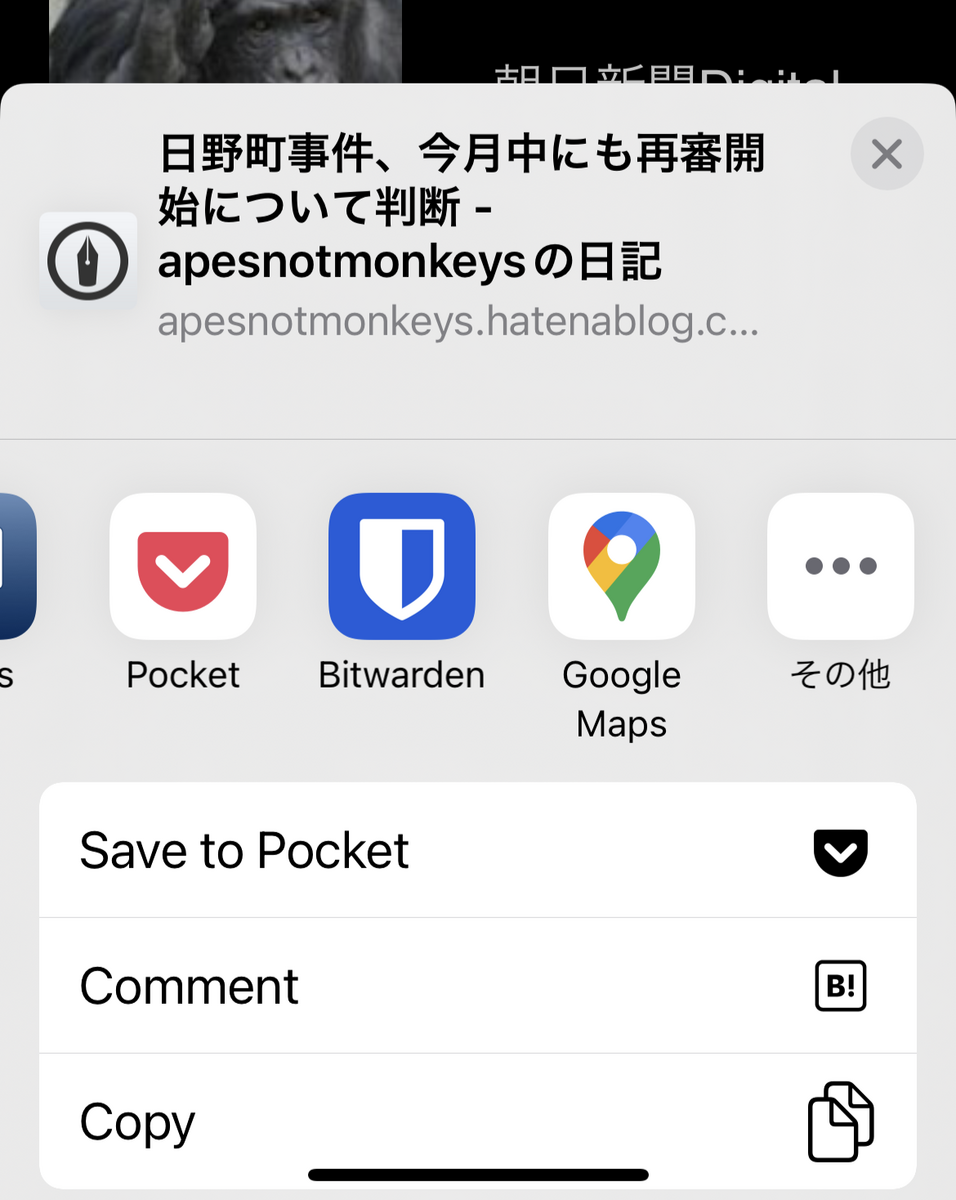Copy the page link
Viewport: 956px width, 1200px height.
478,1121
